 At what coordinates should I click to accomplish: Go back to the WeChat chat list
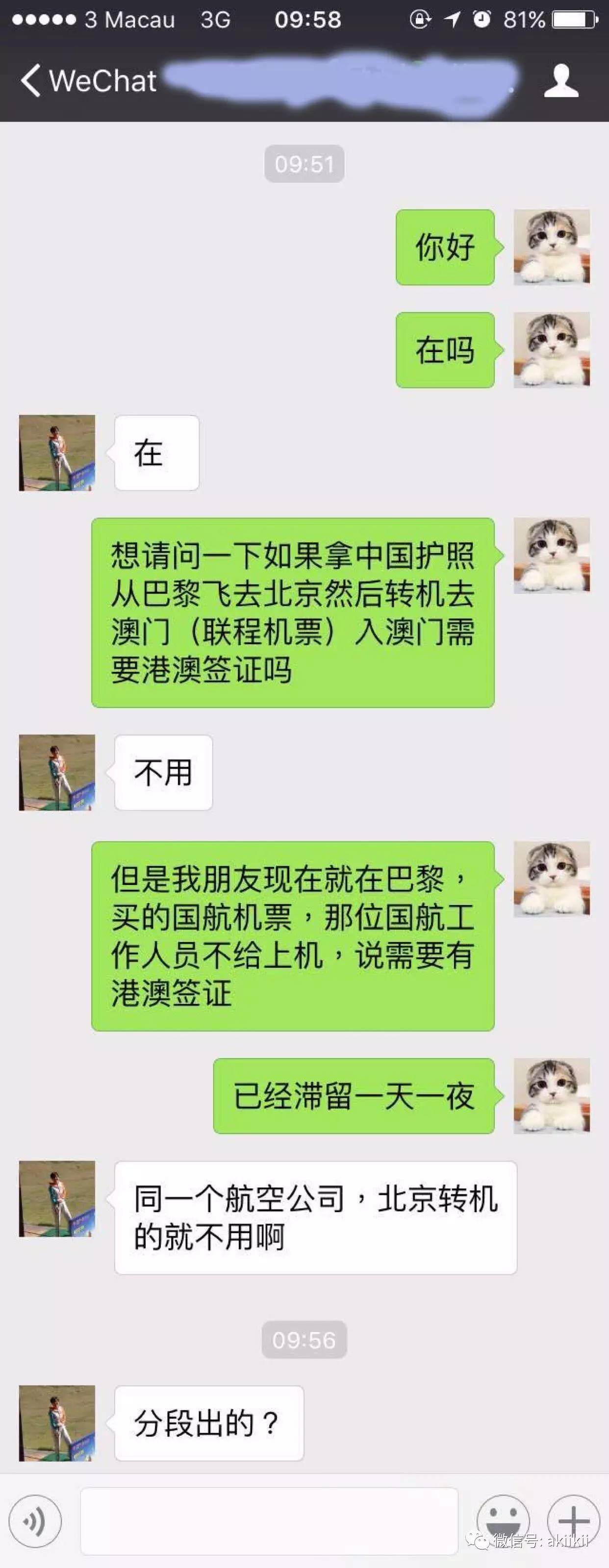(x=88, y=80)
